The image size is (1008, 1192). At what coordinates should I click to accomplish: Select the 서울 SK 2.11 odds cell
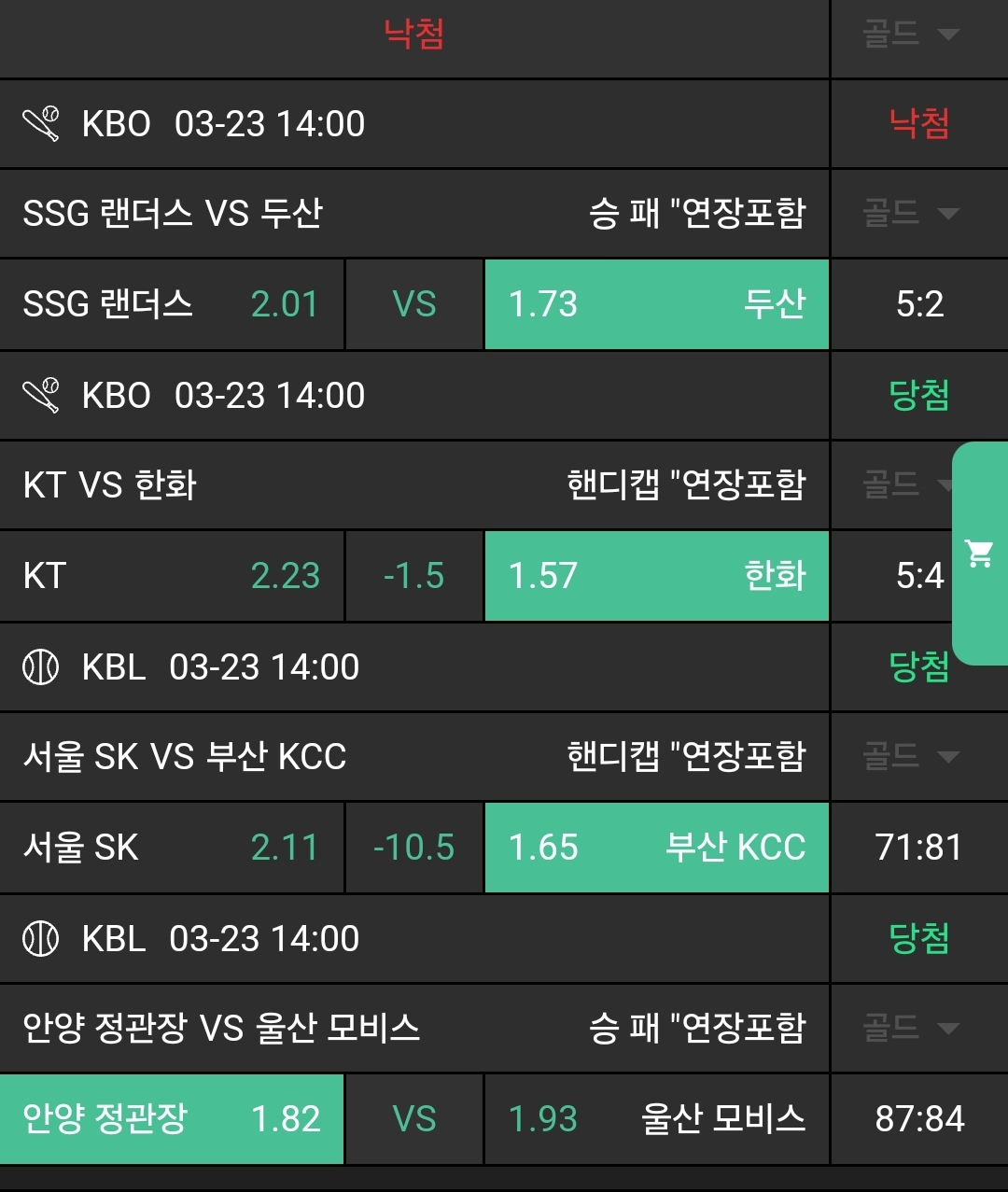pyautogui.click(x=172, y=848)
